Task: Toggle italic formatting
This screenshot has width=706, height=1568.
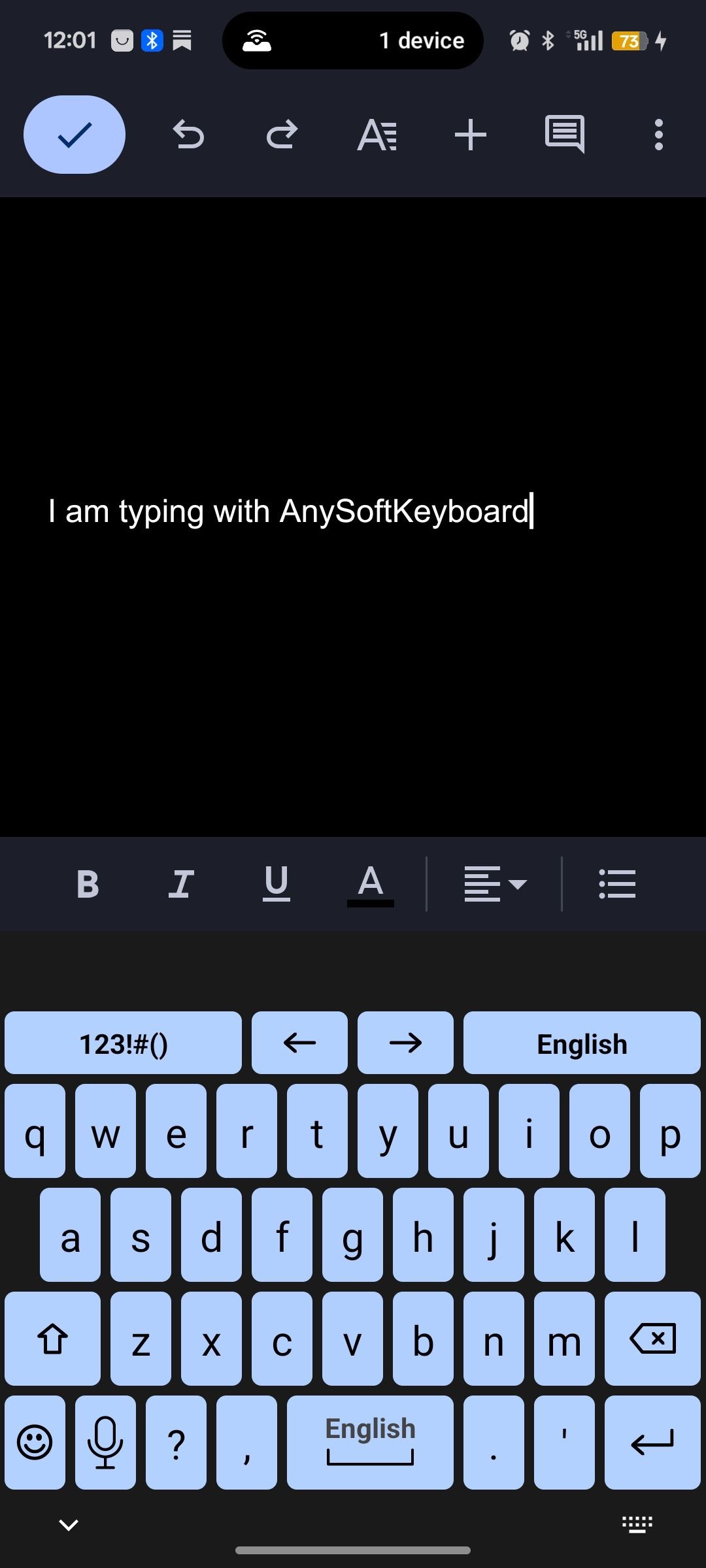Action: pos(181,884)
